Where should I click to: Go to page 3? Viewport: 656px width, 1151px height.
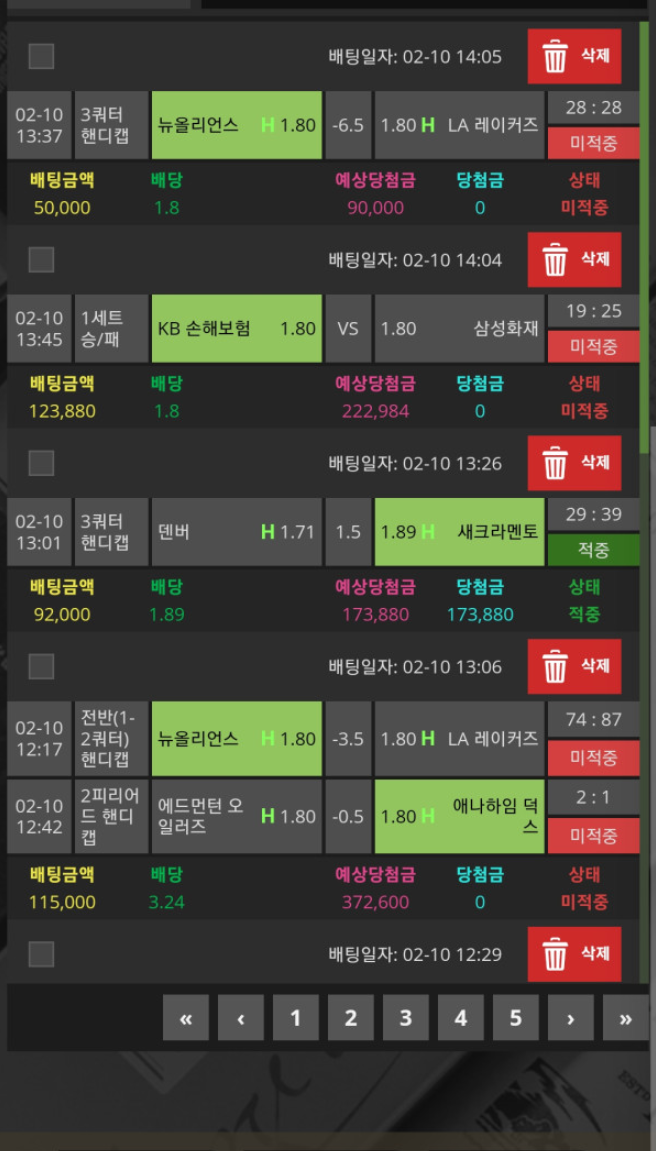coord(405,1018)
